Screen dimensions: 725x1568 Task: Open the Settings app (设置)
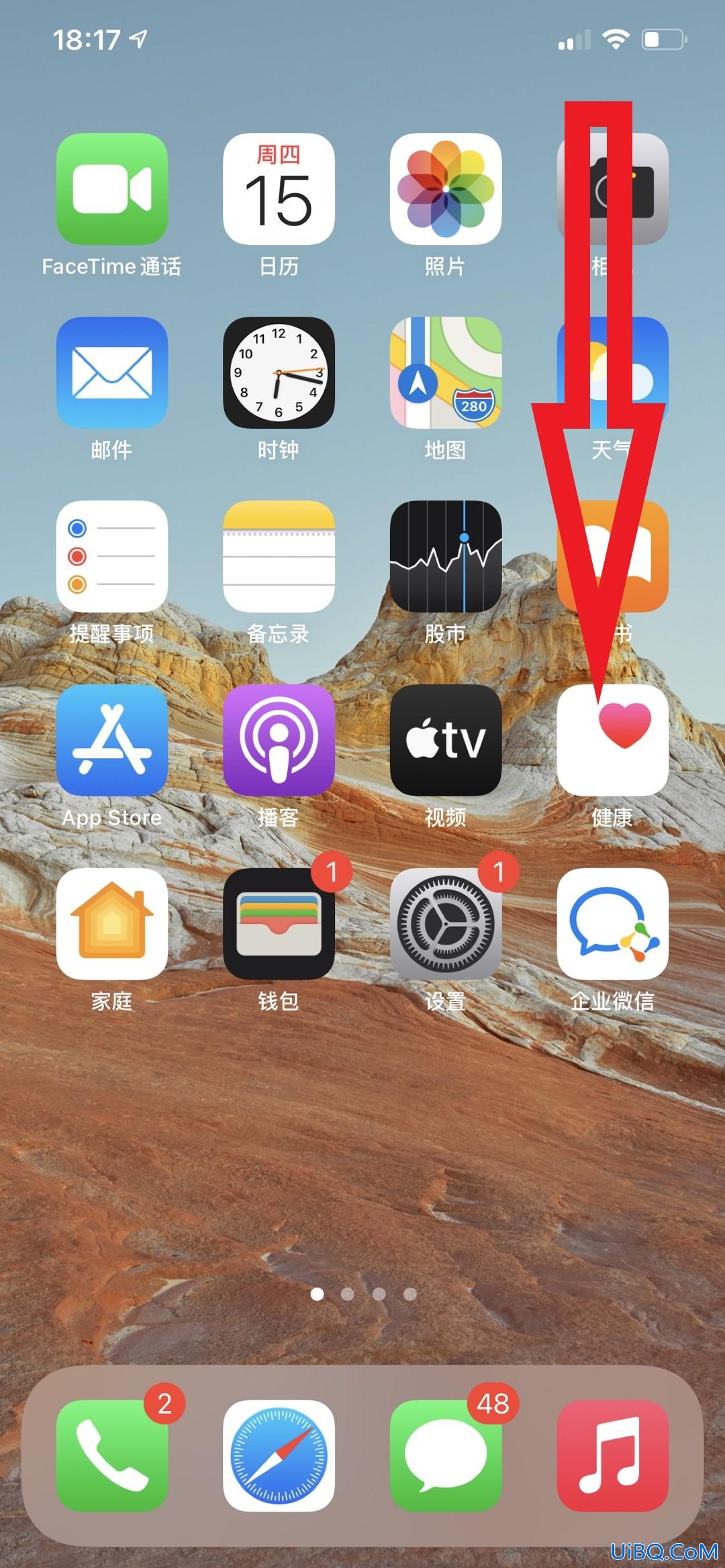[x=445, y=924]
